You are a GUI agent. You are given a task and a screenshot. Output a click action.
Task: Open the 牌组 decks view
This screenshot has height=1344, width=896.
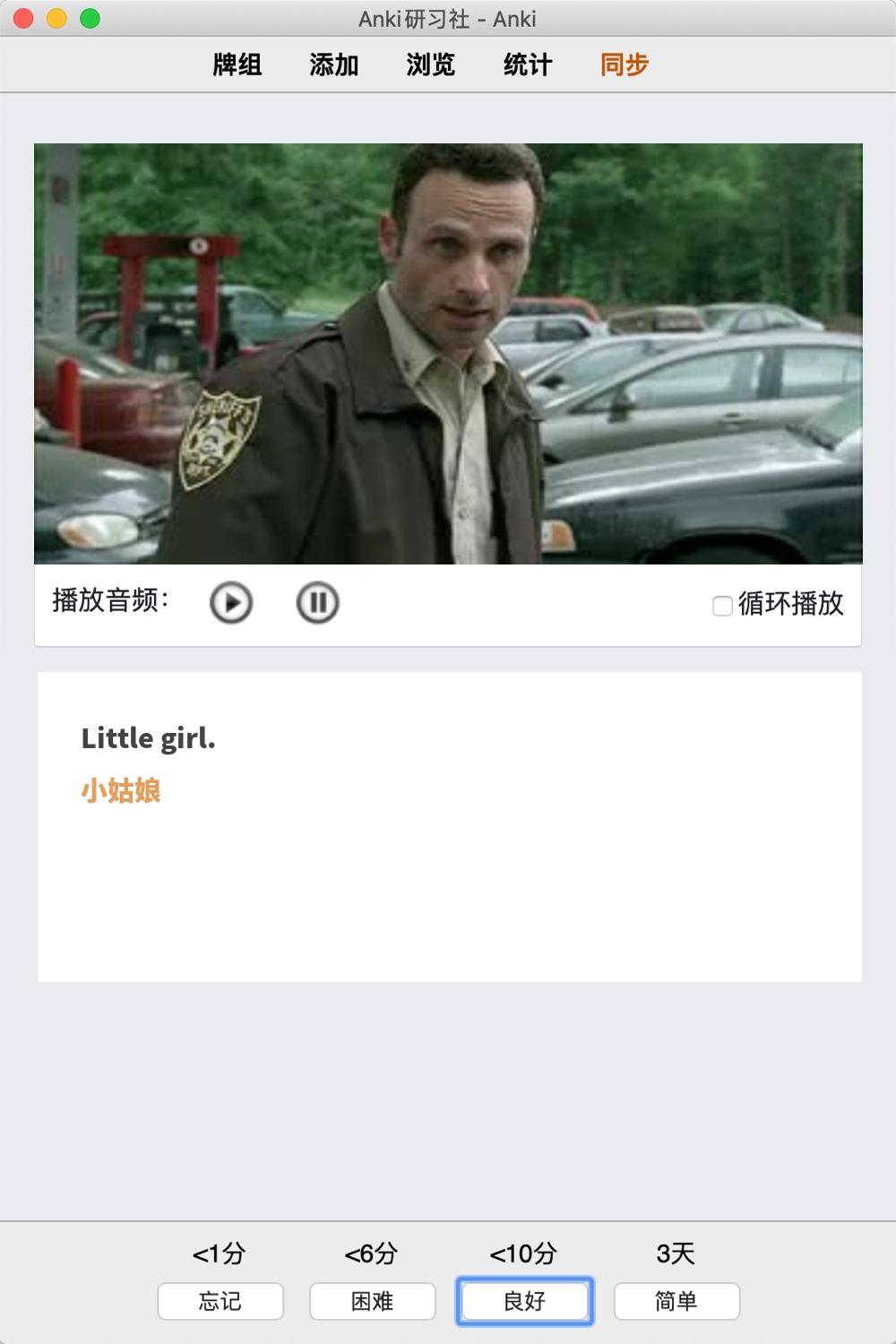[x=237, y=65]
